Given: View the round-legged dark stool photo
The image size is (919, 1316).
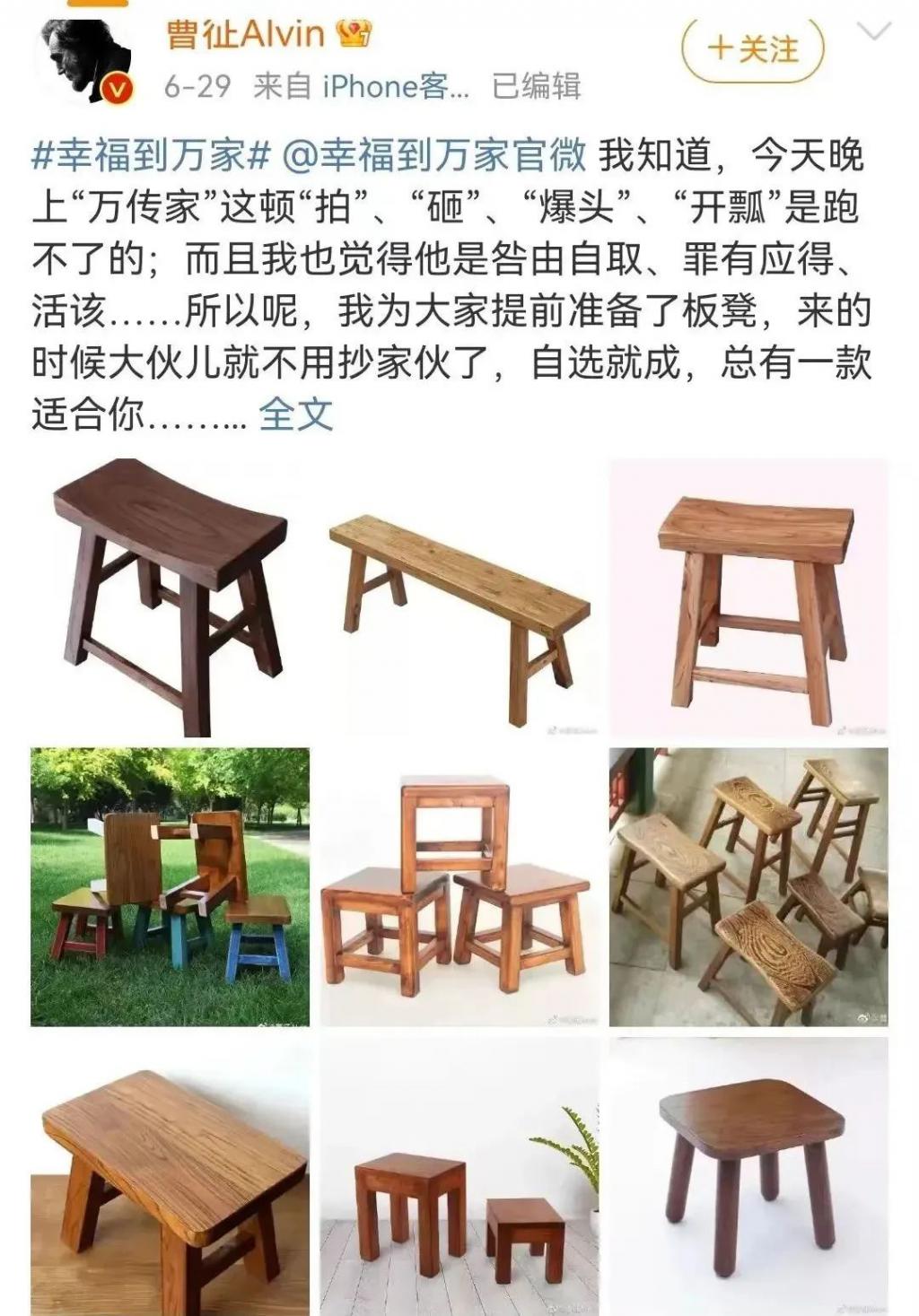Looking at the screenshot, I should click(748, 1175).
